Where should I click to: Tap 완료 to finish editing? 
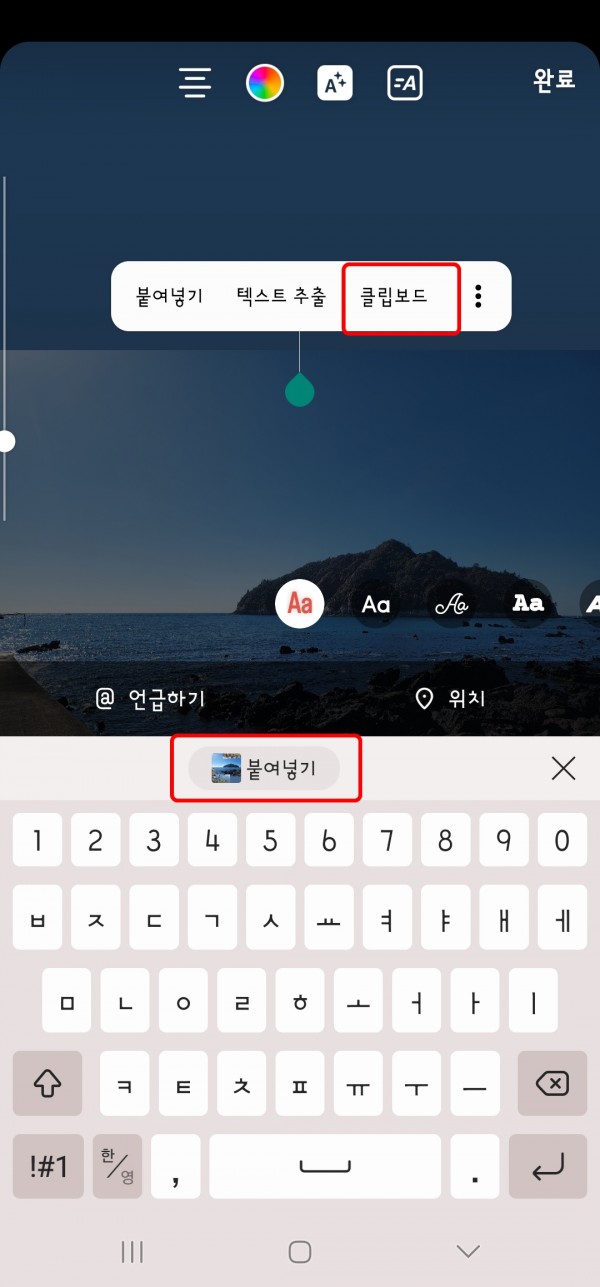click(554, 80)
